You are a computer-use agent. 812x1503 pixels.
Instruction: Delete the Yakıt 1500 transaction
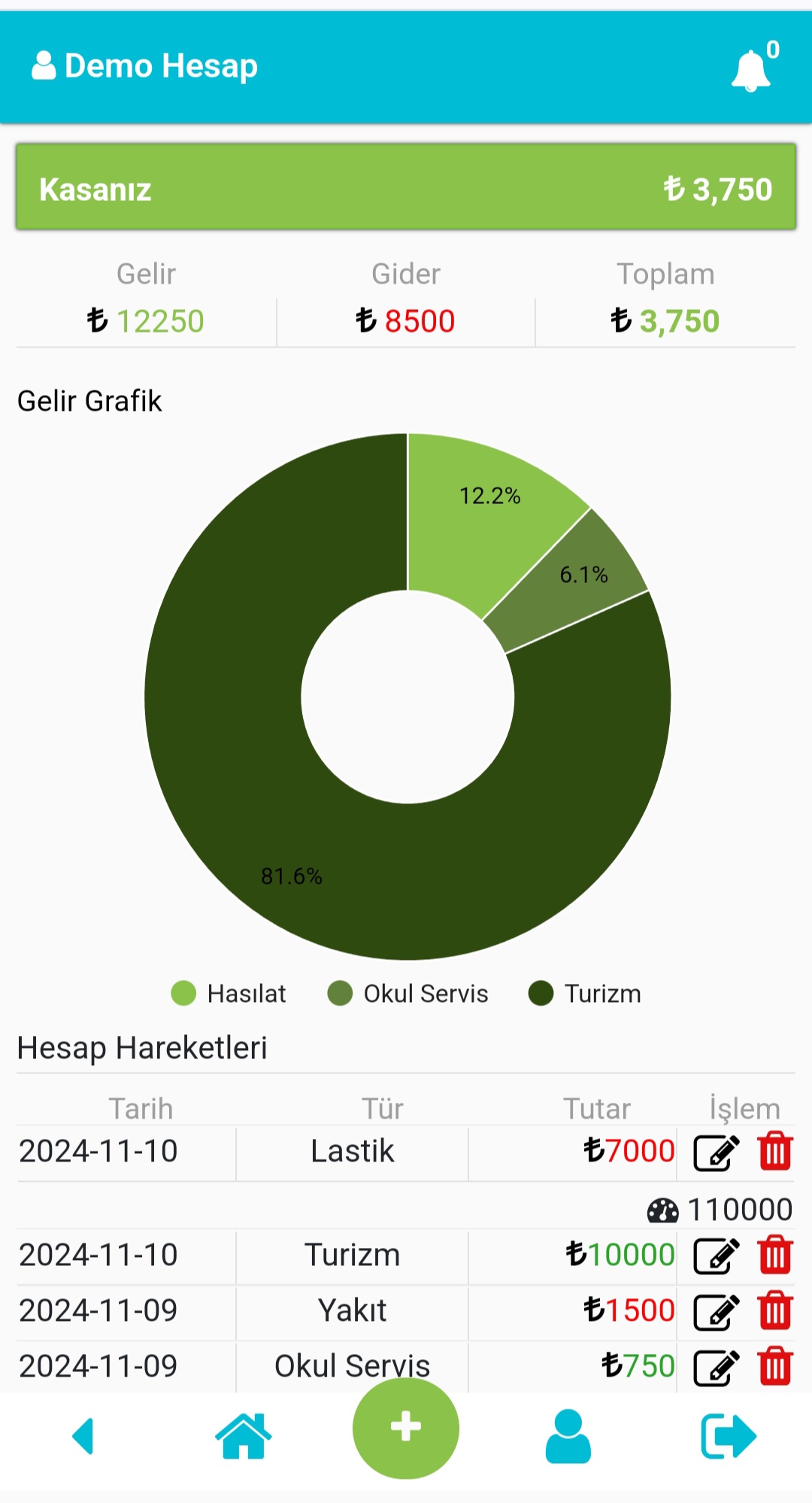pos(775,1310)
